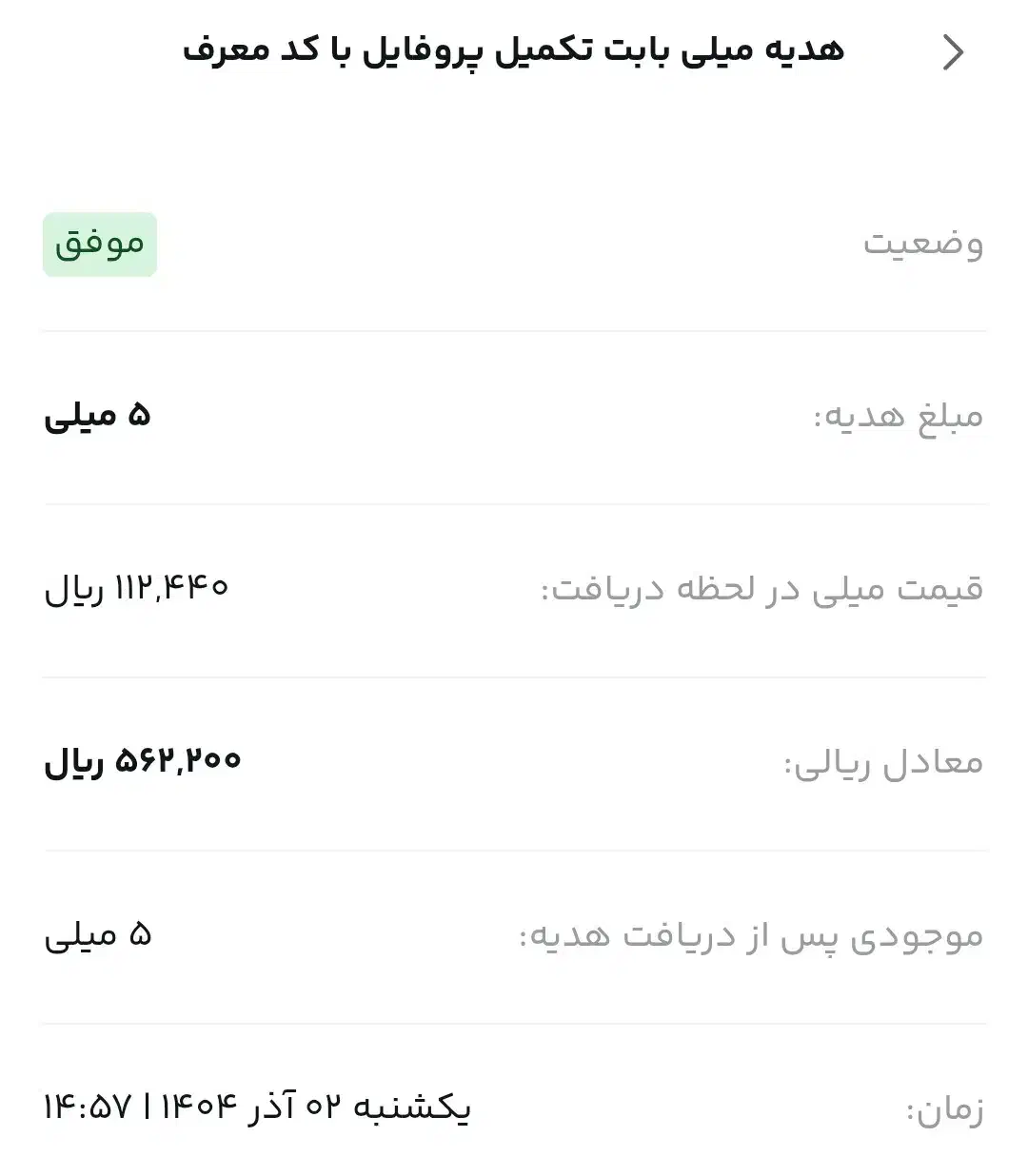Screen dimensions: 1028x1176
Task: Tap the bold ۵۶۲,۲۰۰ ریال equivalent amount
Action: pos(145,760)
